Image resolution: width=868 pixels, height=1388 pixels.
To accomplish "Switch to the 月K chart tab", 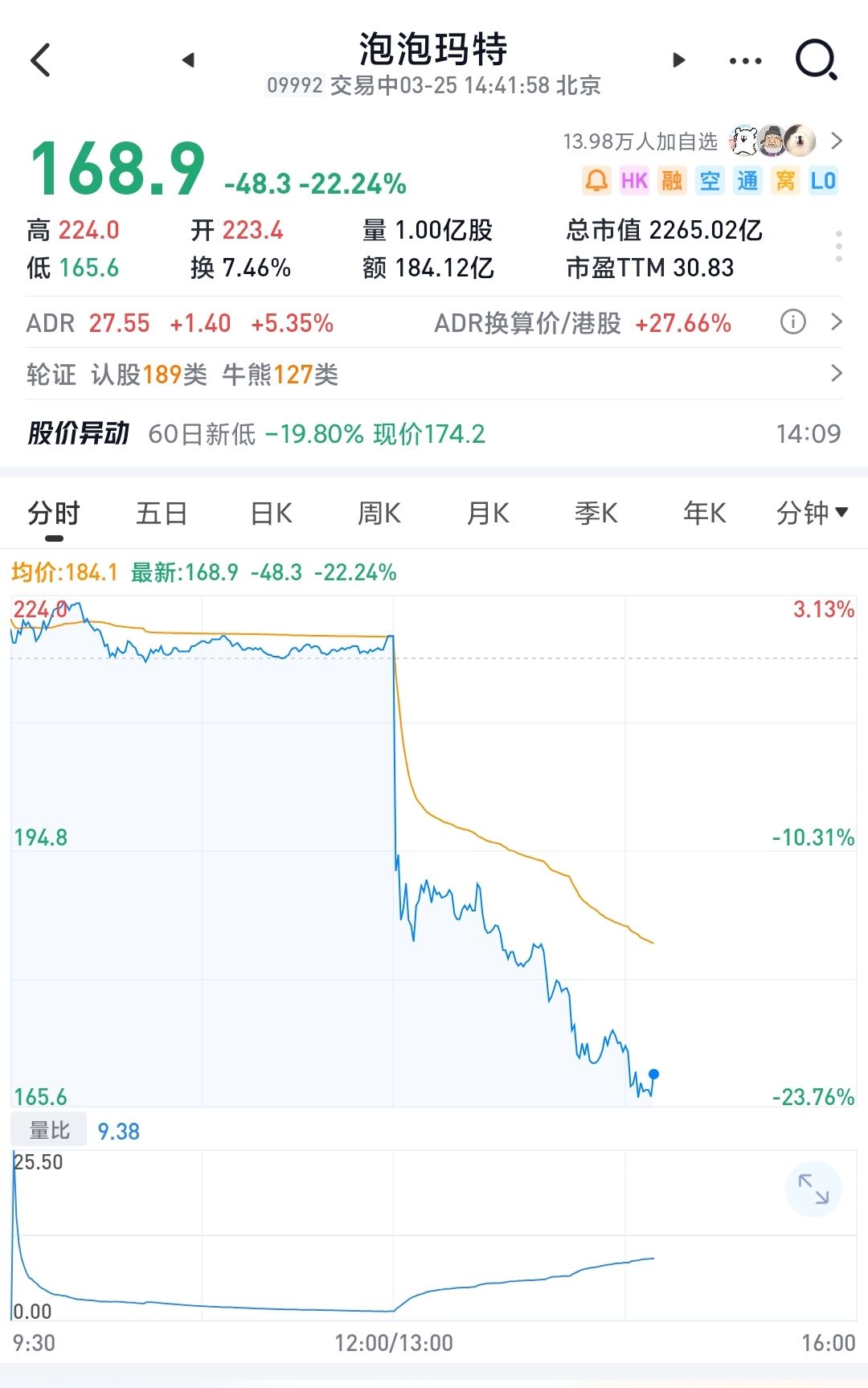I will pos(488,513).
